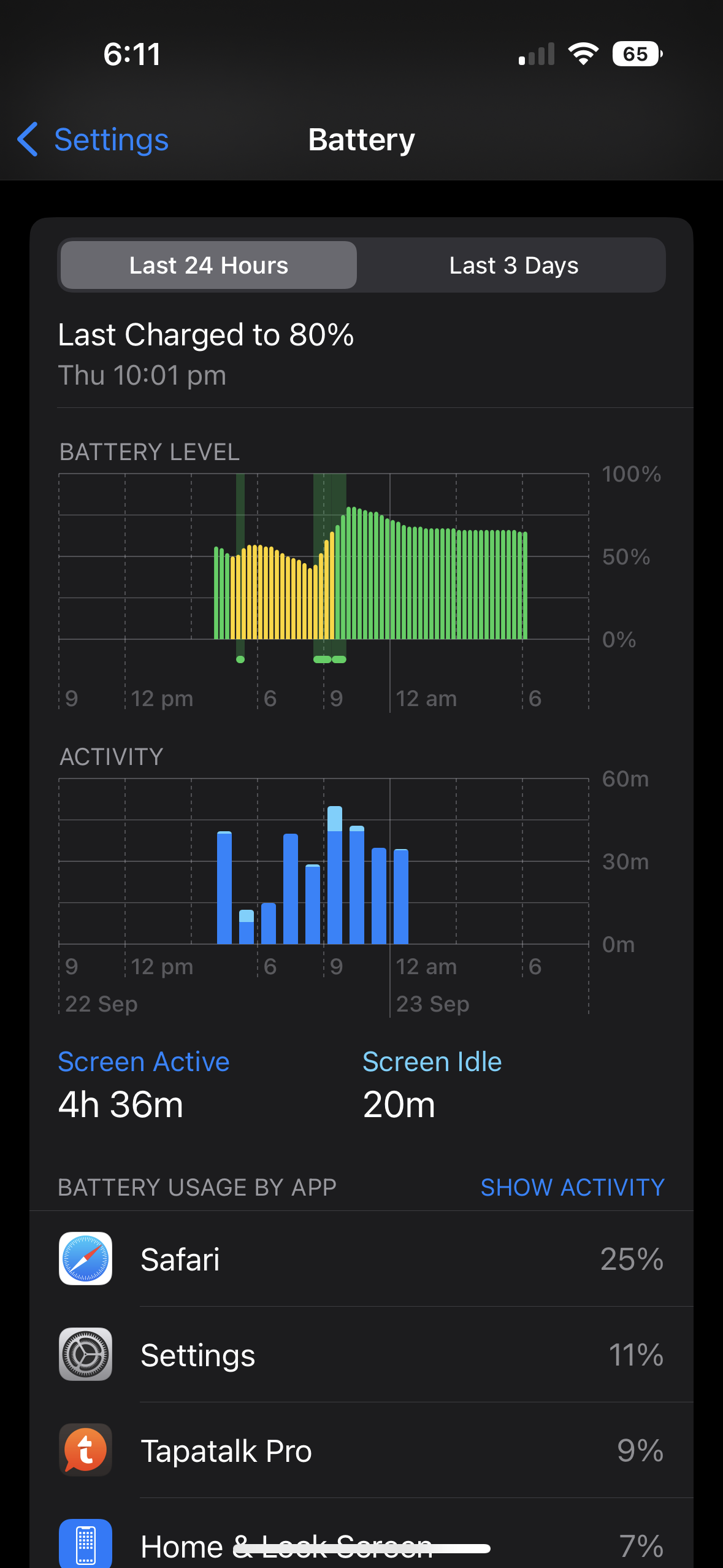Open Safari battery usage row
This screenshot has height=1568, width=723.
click(361, 1259)
